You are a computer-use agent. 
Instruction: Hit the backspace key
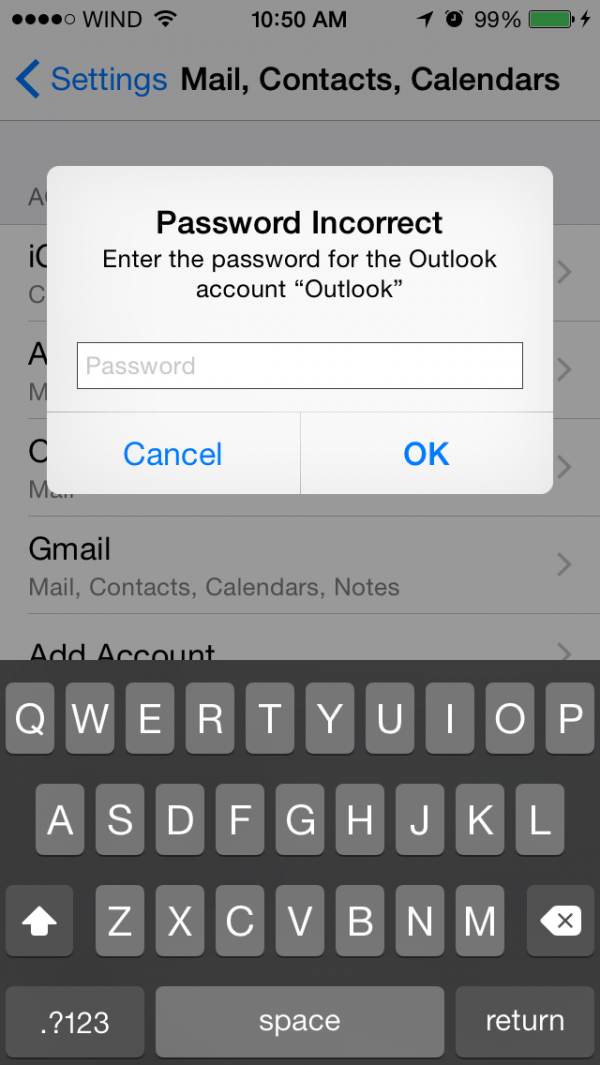coord(560,921)
